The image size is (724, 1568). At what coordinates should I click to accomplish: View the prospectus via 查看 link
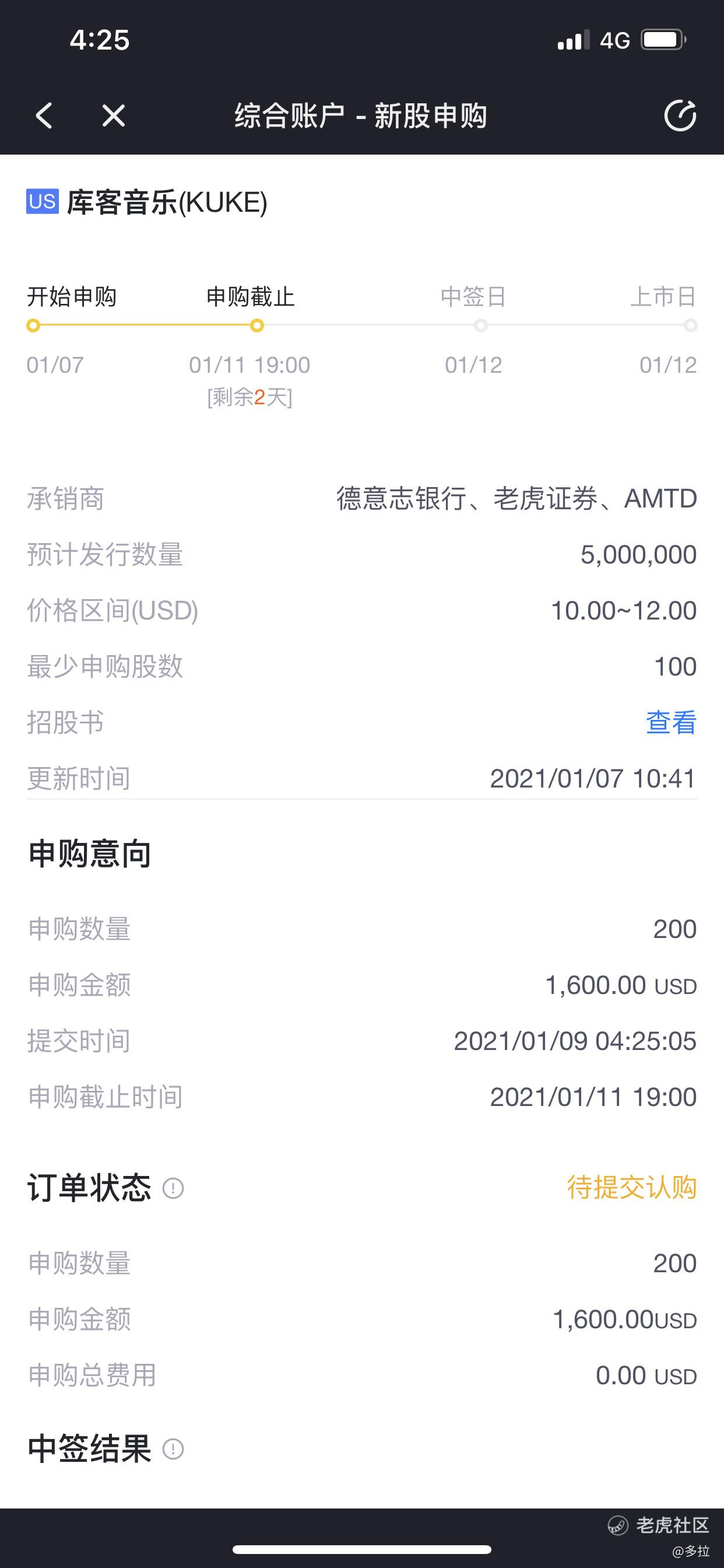671,723
